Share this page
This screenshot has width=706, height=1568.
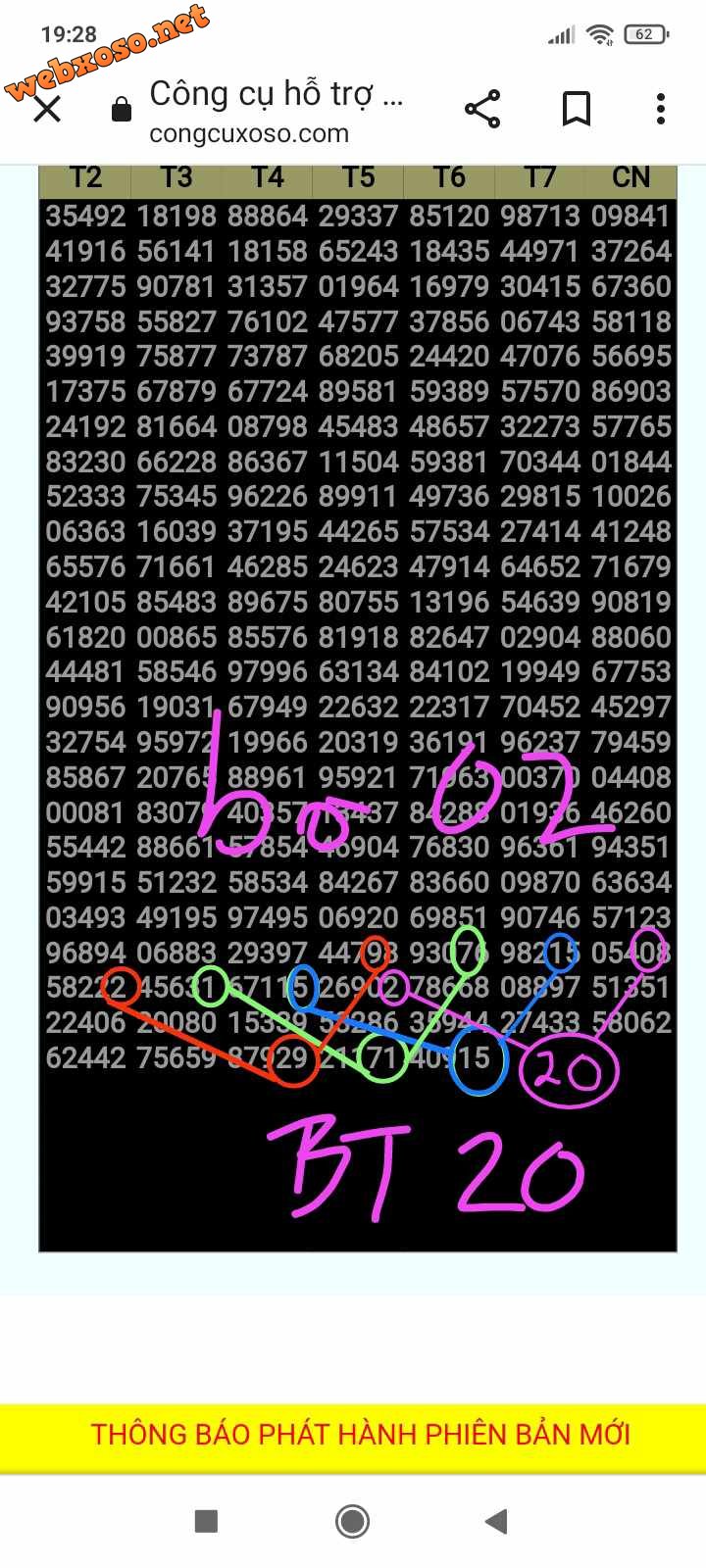click(x=482, y=109)
